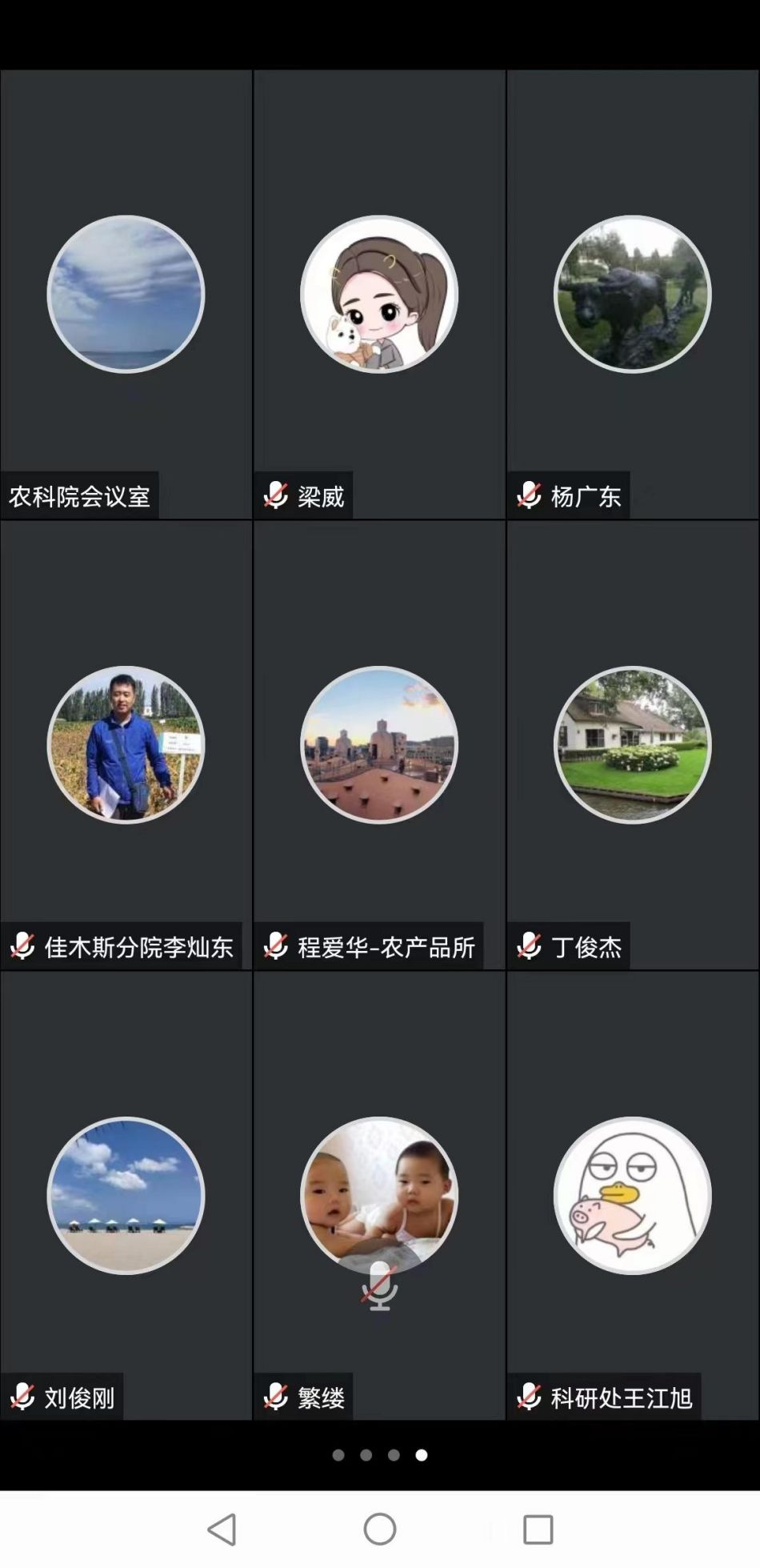Open participant tile 丁俊杰
The height and width of the screenshot is (1568, 760).
pyautogui.click(x=632, y=745)
